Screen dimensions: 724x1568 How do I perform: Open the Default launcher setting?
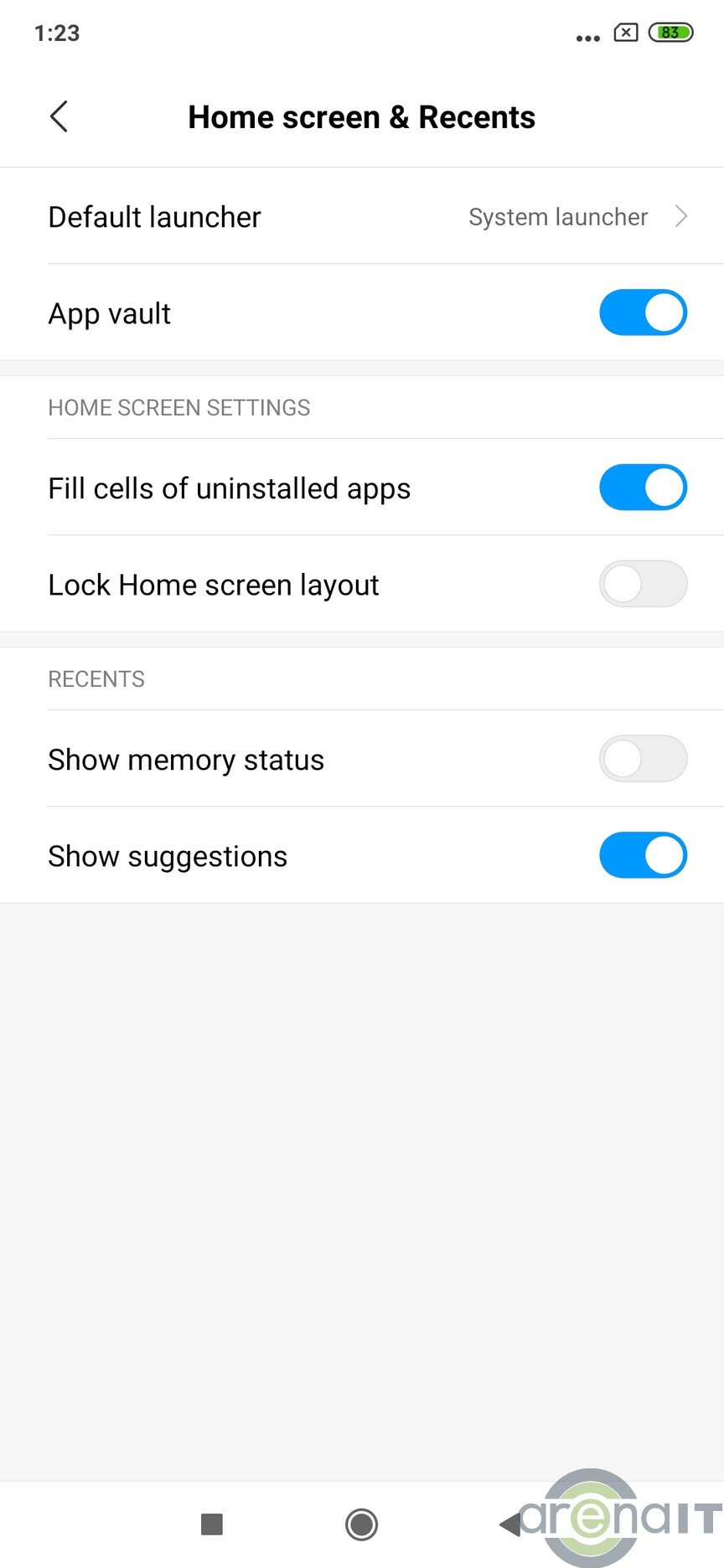click(x=362, y=217)
